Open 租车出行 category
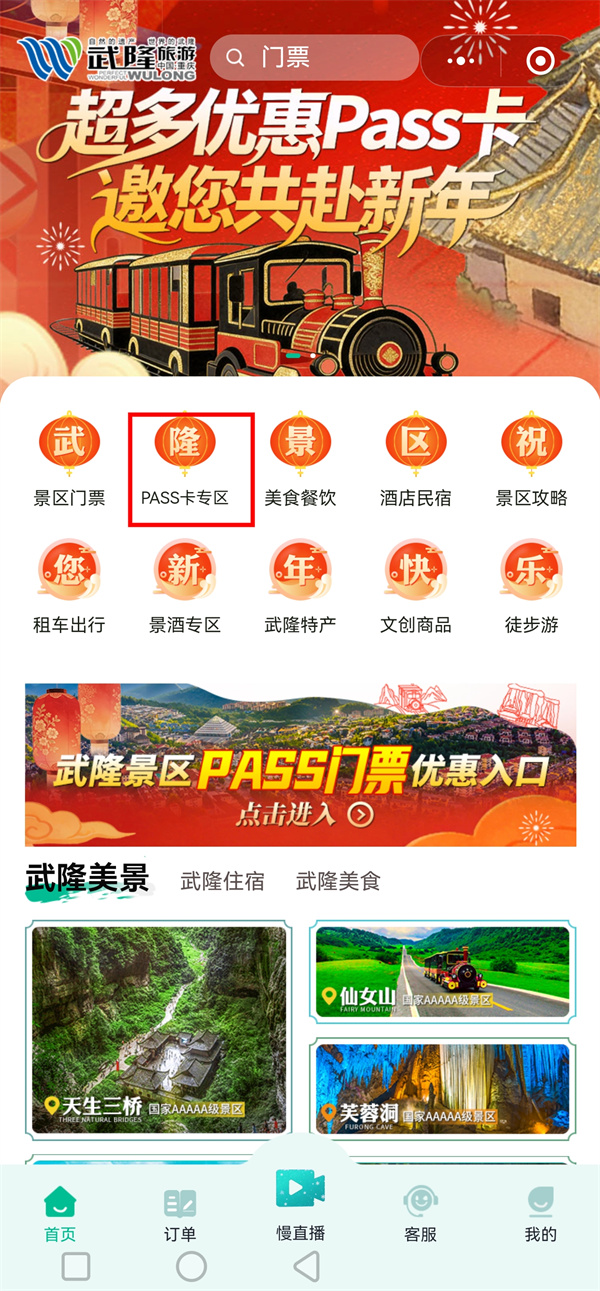The width and height of the screenshot is (600, 1291). point(69,588)
